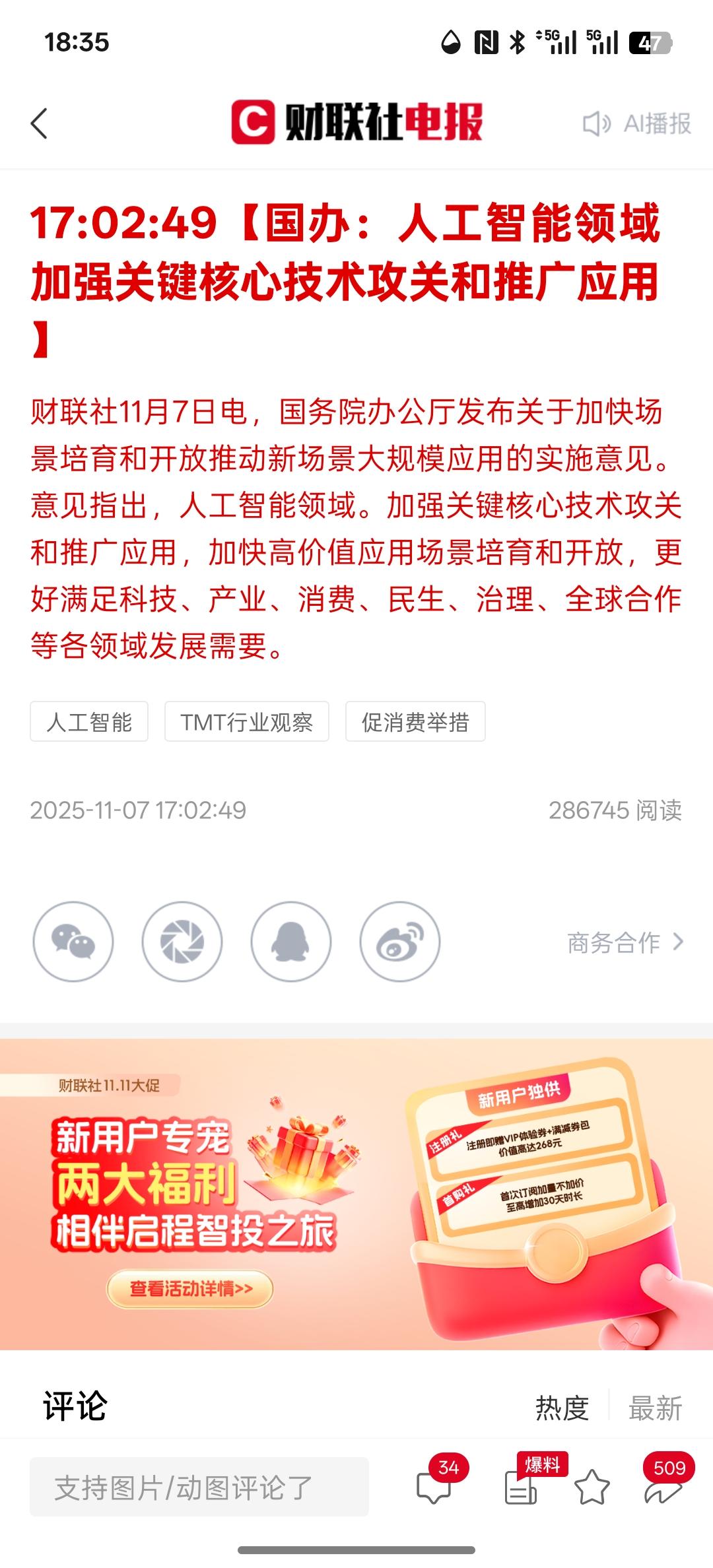
Task: Share the article to WeChat
Action: click(x=73, y=942)
